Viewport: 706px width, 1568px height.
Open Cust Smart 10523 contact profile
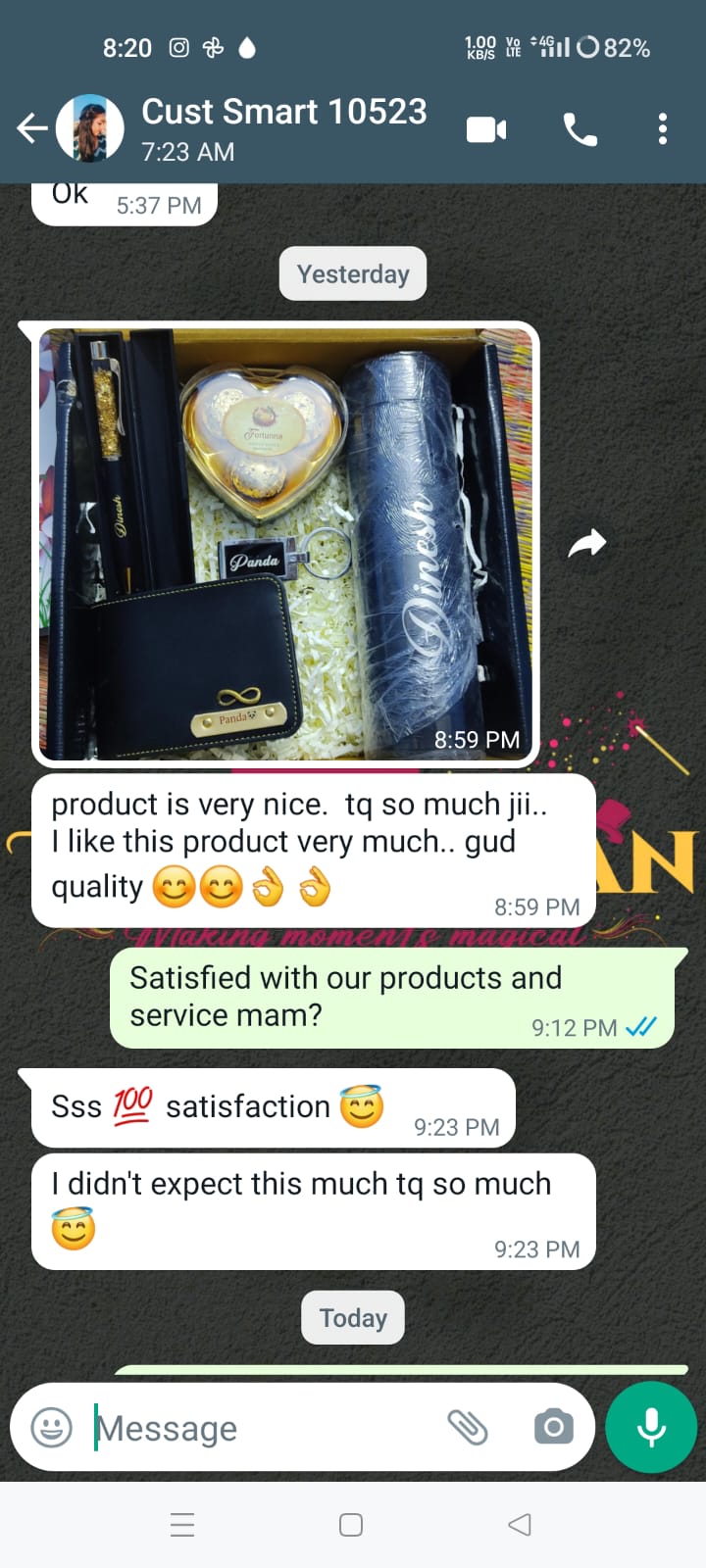[x=283, y=127]
